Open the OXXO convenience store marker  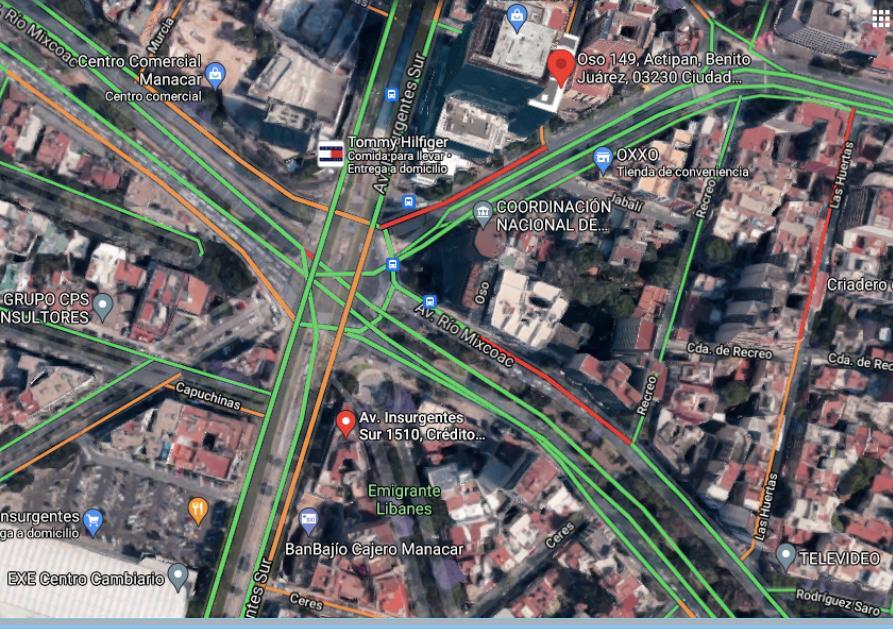tap(602, 157)
